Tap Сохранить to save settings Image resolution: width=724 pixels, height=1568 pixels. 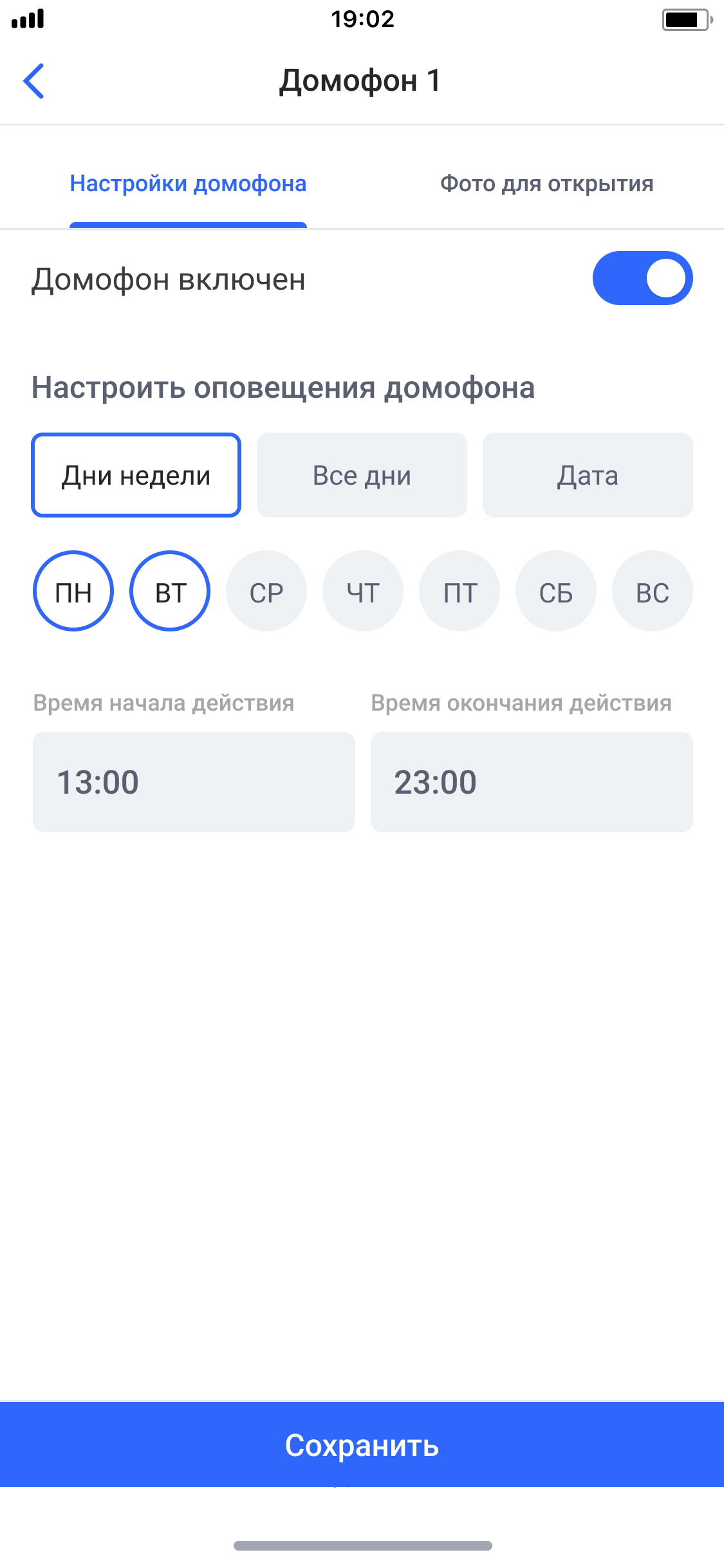pos(362,1444)
